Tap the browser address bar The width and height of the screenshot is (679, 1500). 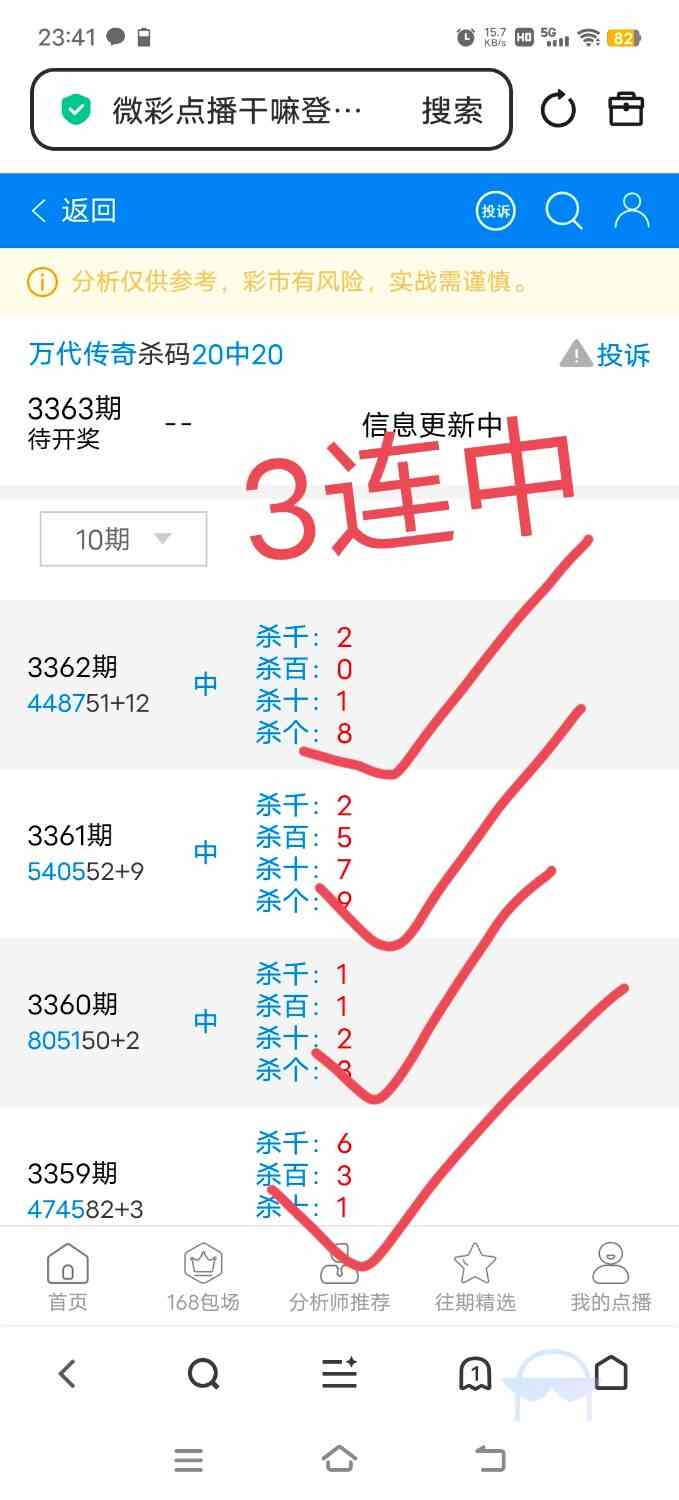(x=272, y=110)
